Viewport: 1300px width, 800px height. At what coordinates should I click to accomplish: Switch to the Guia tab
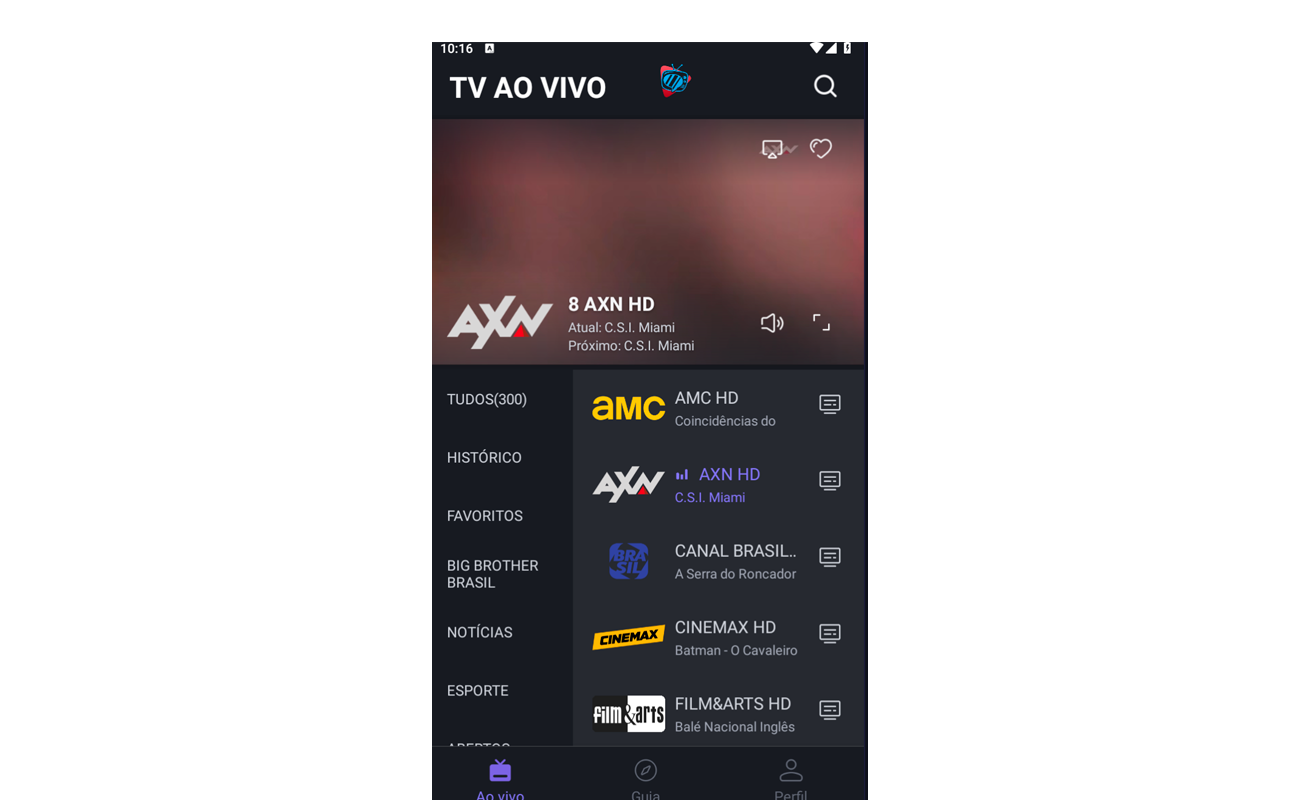[646, 778]
